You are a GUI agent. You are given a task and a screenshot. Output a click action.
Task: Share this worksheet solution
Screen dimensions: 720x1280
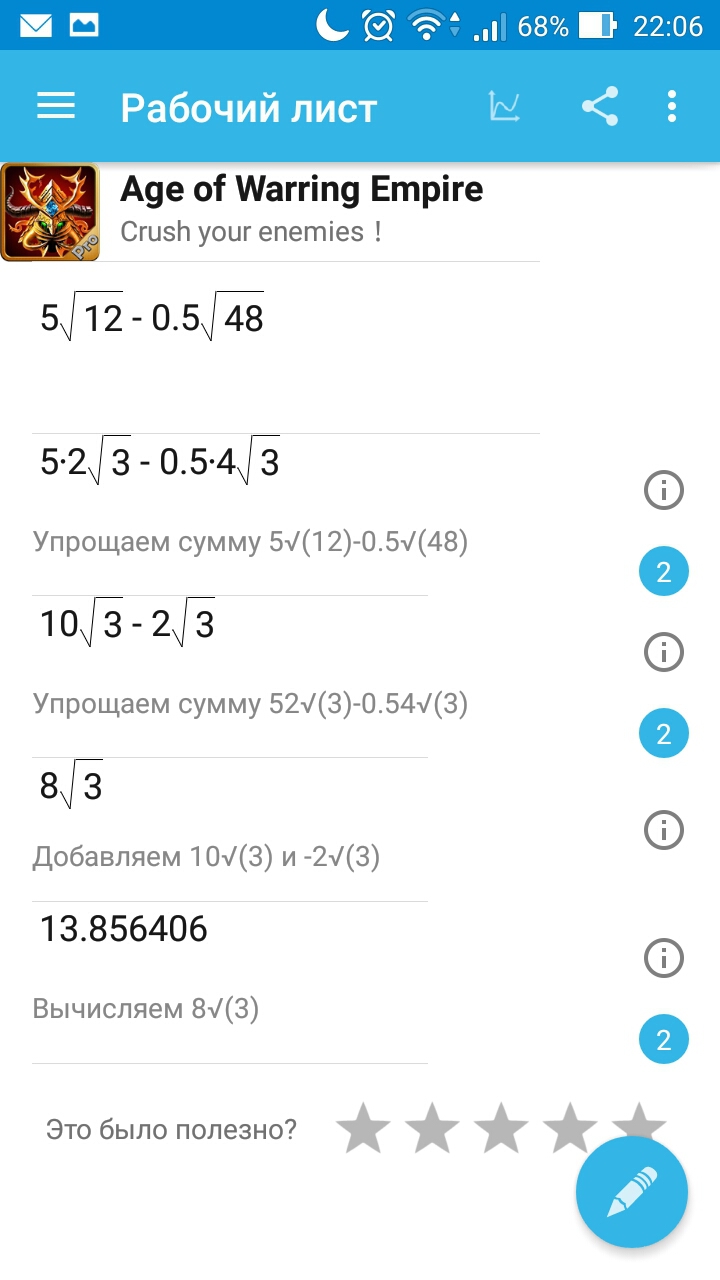pyautogui.click(x=599, y=106)
